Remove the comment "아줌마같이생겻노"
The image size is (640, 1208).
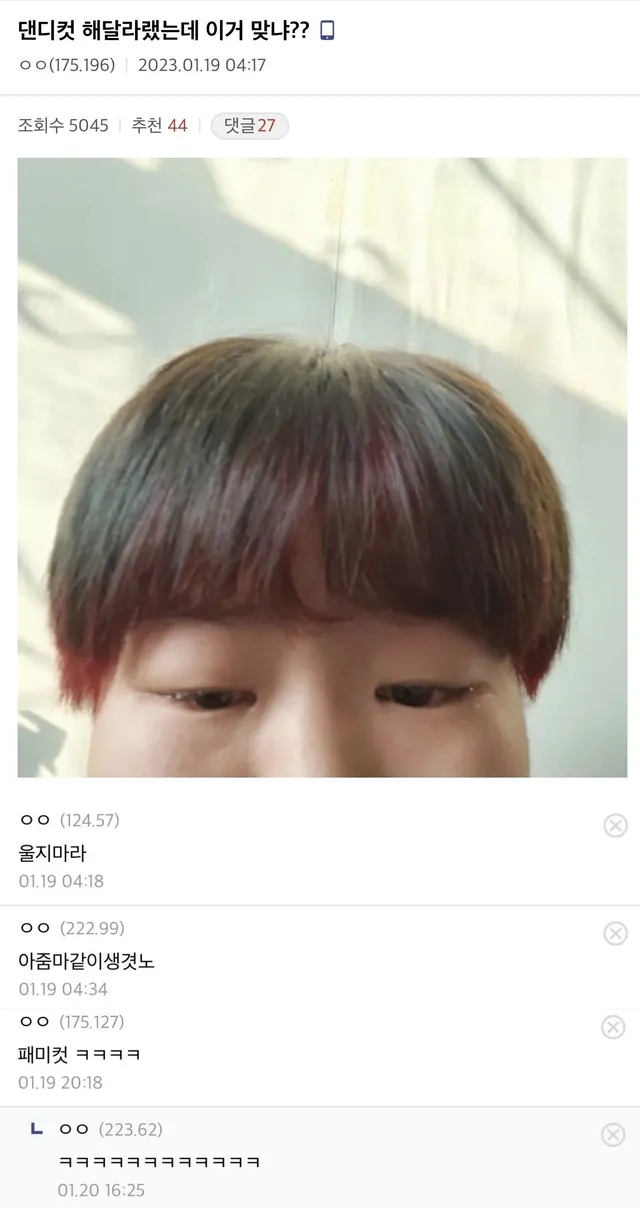click(615, 933)
